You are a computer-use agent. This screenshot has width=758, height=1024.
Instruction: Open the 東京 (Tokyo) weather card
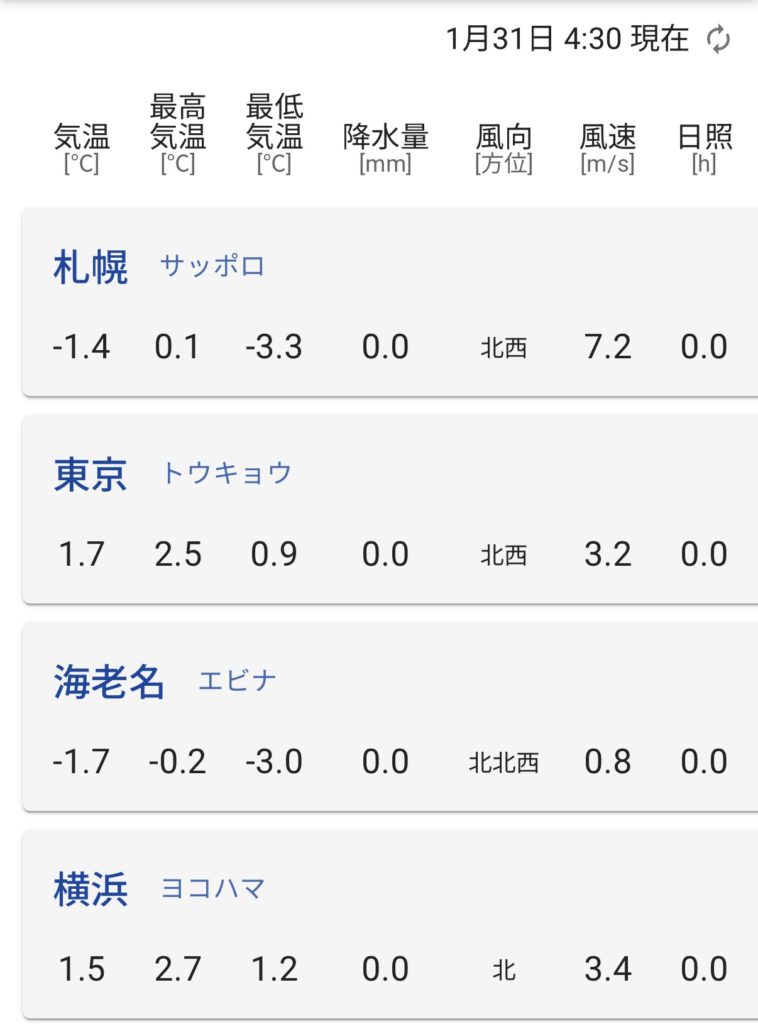(390, 509)
